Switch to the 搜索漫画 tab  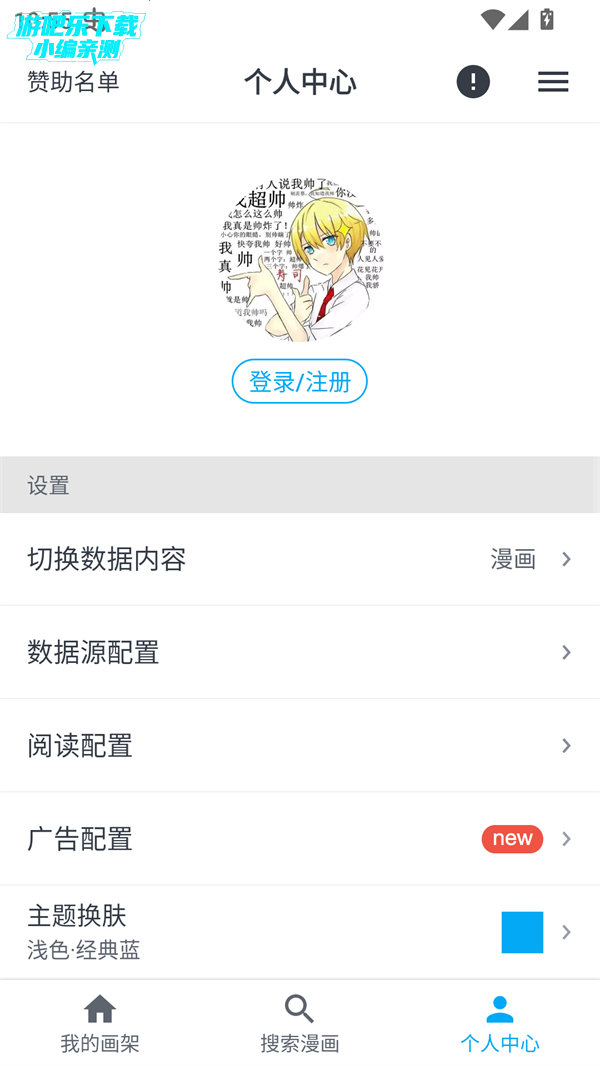(x=300, y=1024)
